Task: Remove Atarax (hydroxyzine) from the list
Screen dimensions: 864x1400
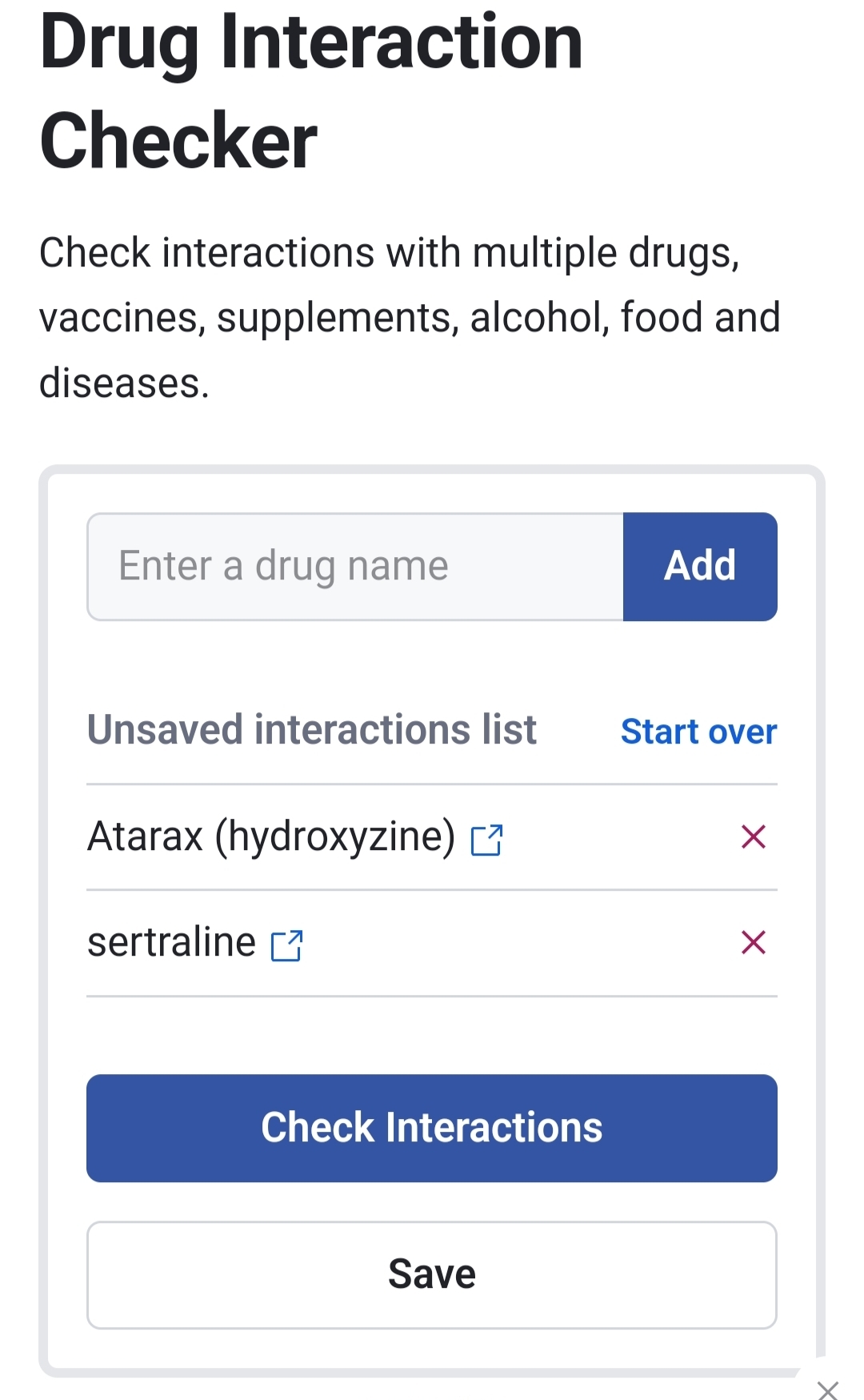Action: click(x=754, y=837)
